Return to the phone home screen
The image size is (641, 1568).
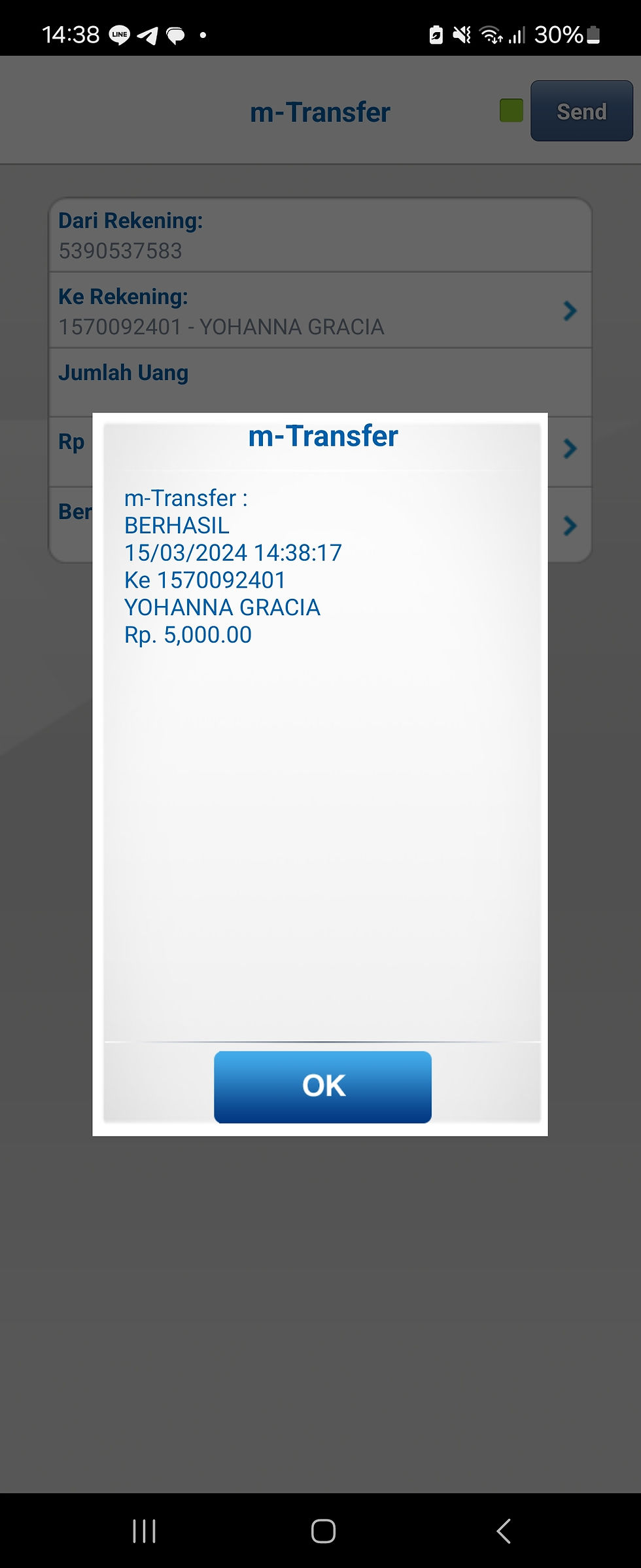323,1531
